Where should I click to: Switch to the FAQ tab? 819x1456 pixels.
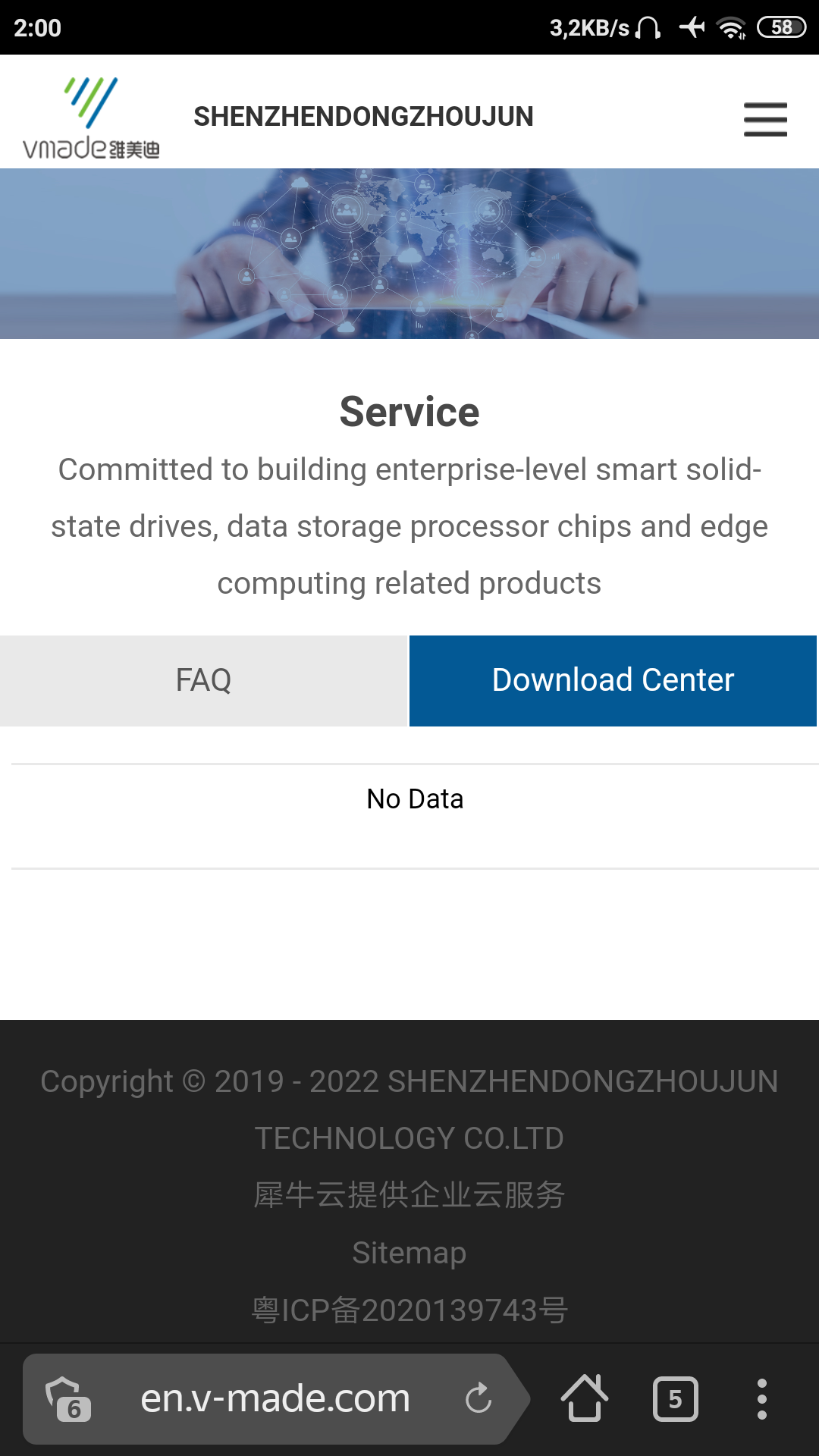pyautogui.click(x=203, y=680)
